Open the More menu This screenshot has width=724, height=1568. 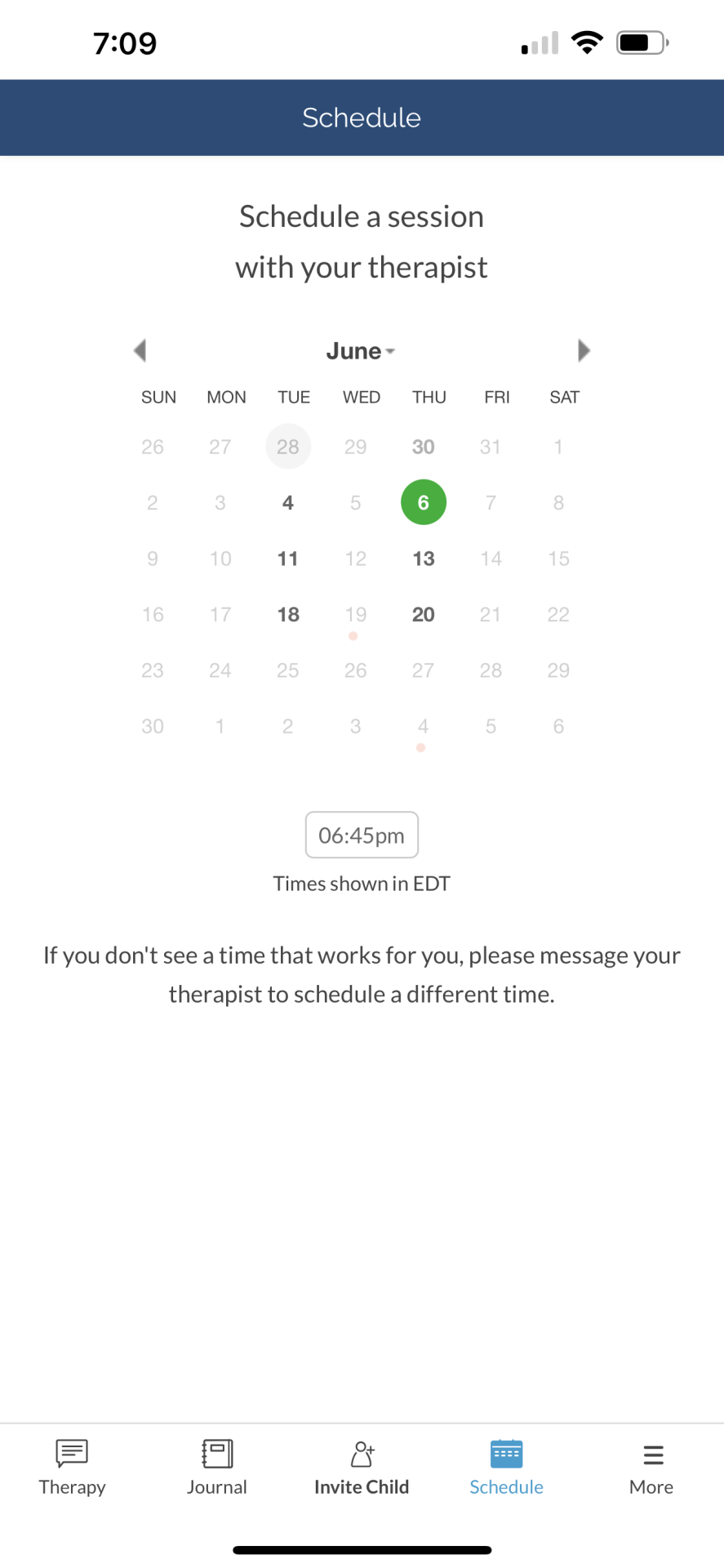click(651, 1468)
